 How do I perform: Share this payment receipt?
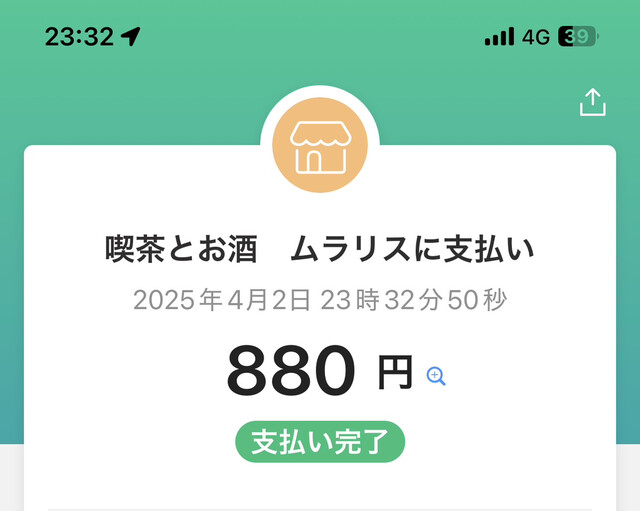(593, 103)
